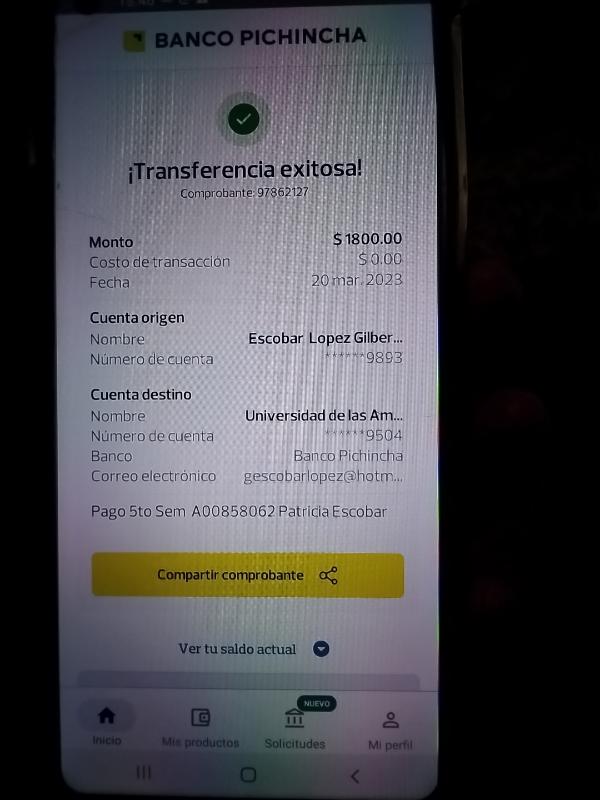Open the recent apps view
600x800 pixels.
pos(143,773)
